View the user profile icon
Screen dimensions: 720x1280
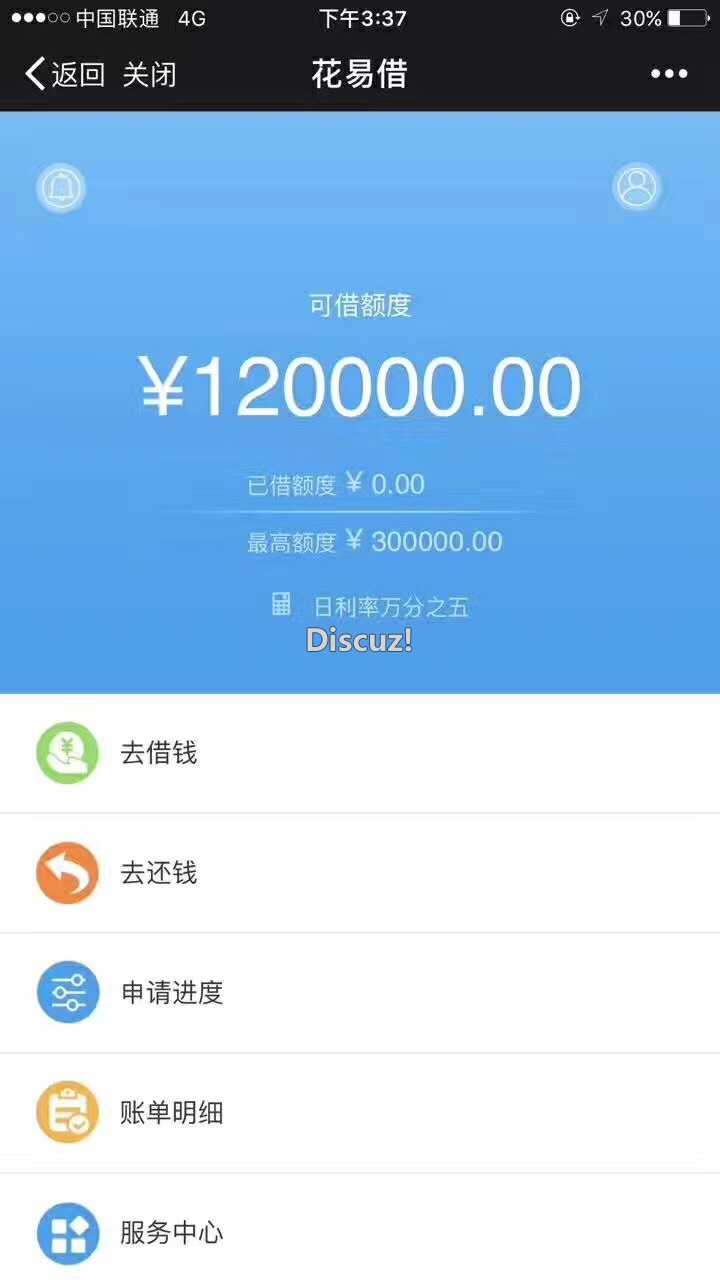(x=636, y=187)
